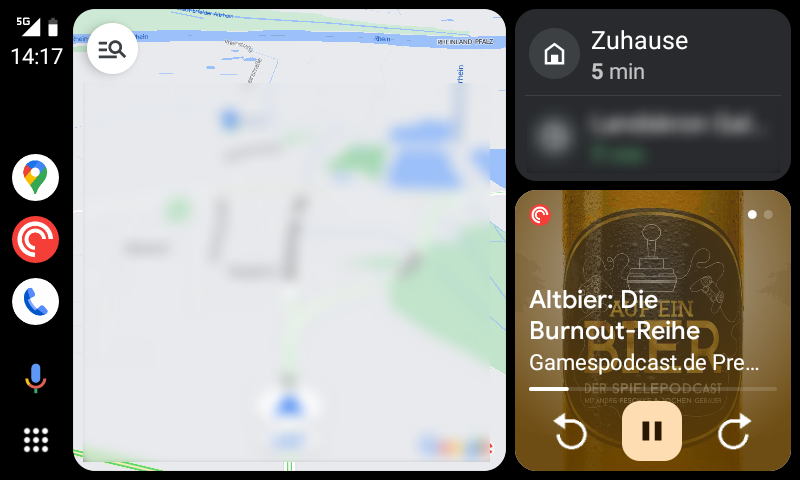Launch Google Maps from the sidebar
The image size is (800, 480).
click(35, 178)
